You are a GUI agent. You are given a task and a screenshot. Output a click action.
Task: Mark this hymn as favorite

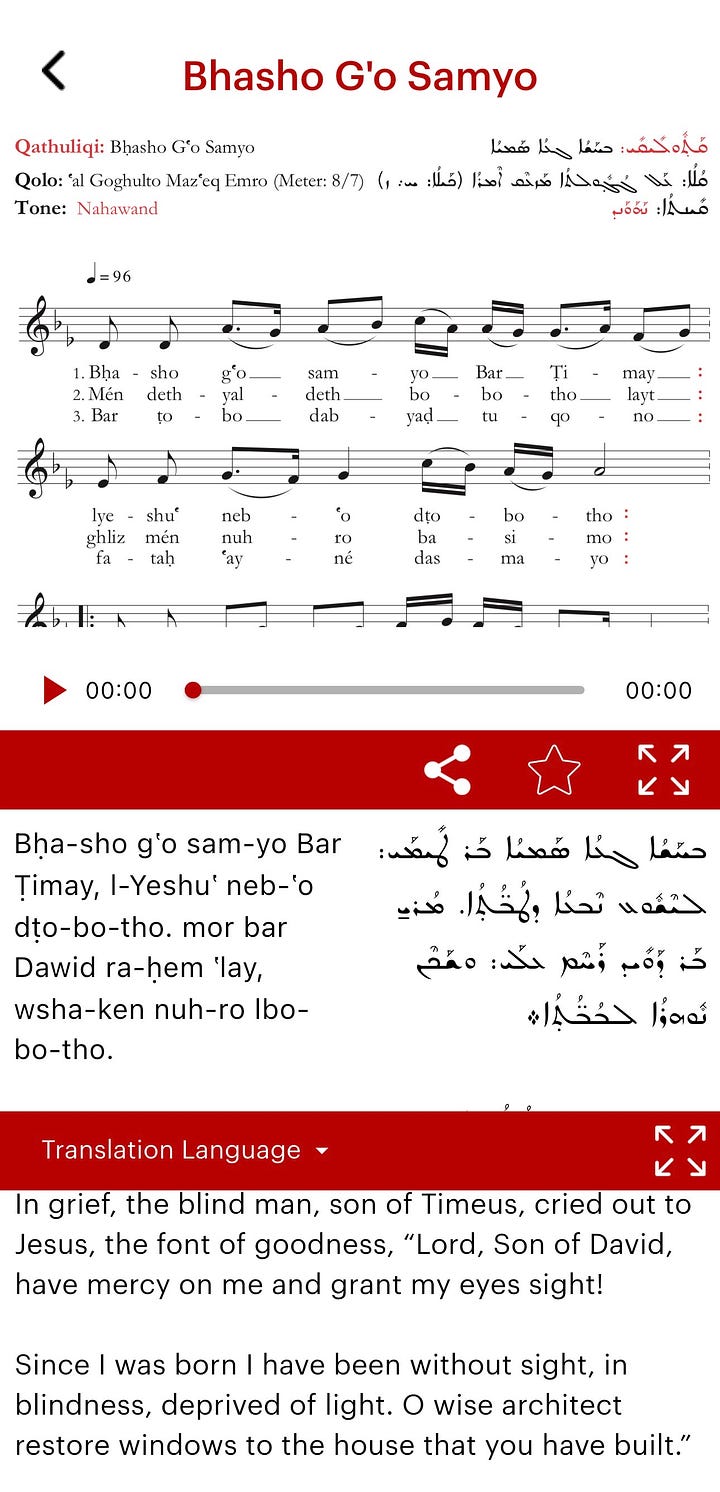pyautogui.click(x=554, y=770)
